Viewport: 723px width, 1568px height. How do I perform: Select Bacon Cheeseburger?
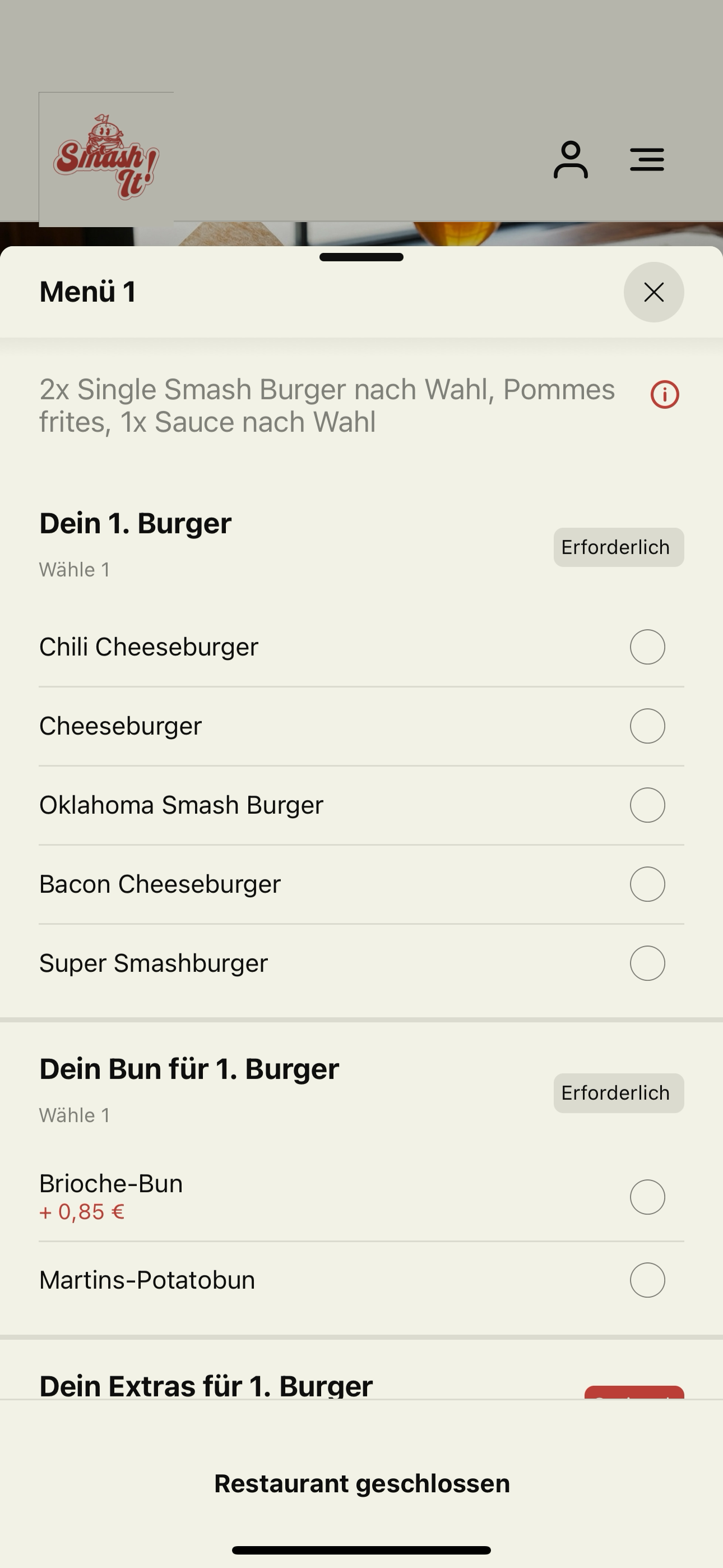click(x=361, y=884)
